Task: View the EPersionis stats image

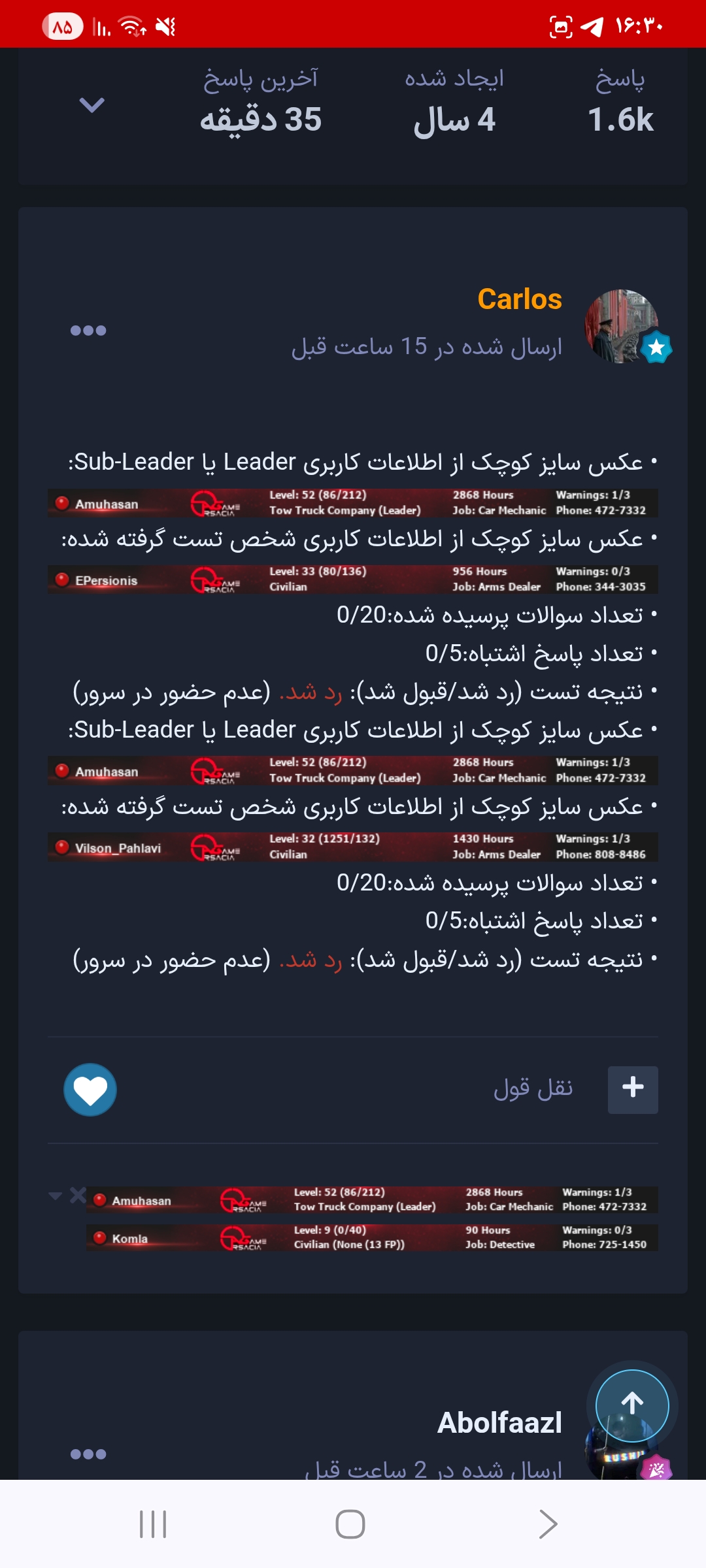Action: click(x=353, y=579)
